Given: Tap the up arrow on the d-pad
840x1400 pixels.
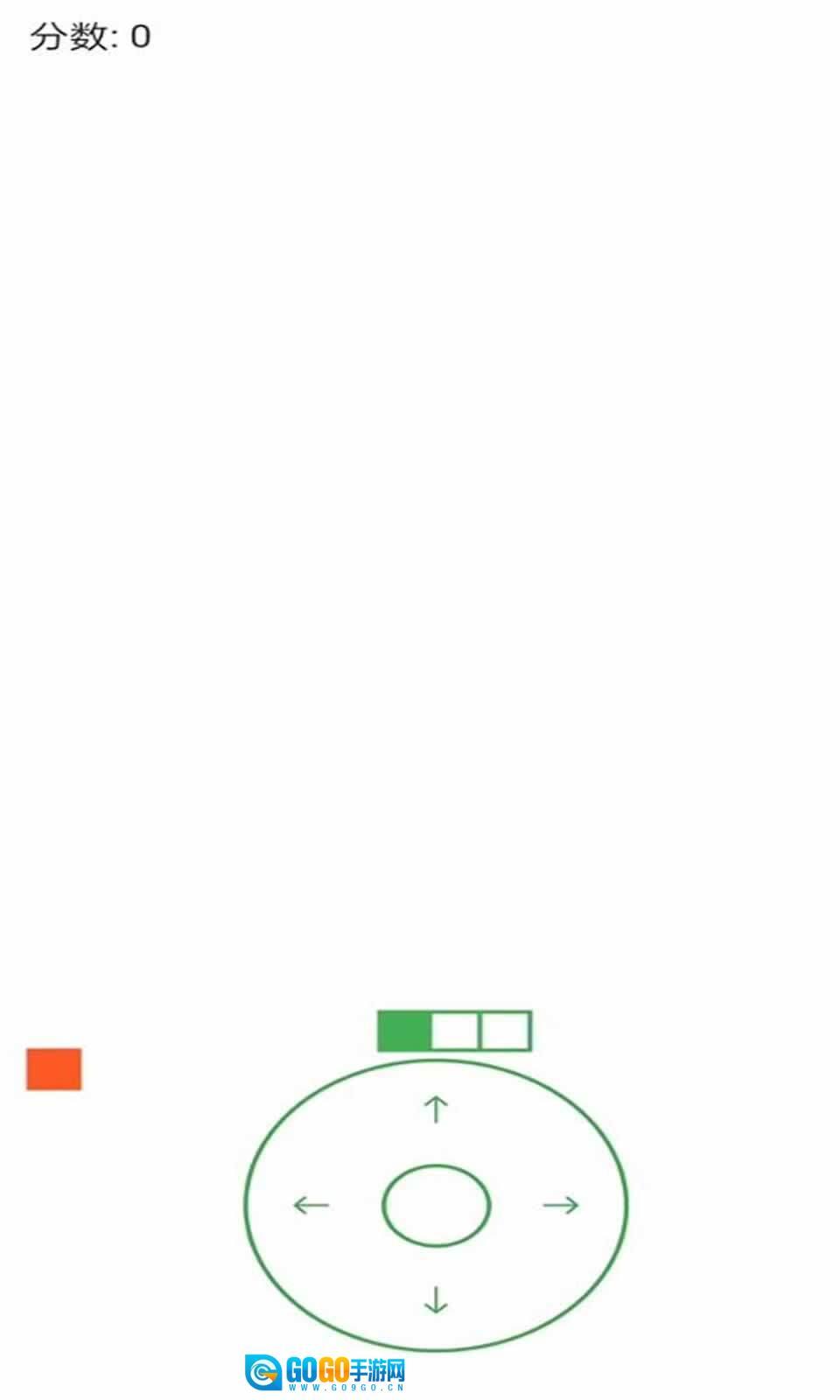Looking at the screenshot, I should [x=436, y=1109].
